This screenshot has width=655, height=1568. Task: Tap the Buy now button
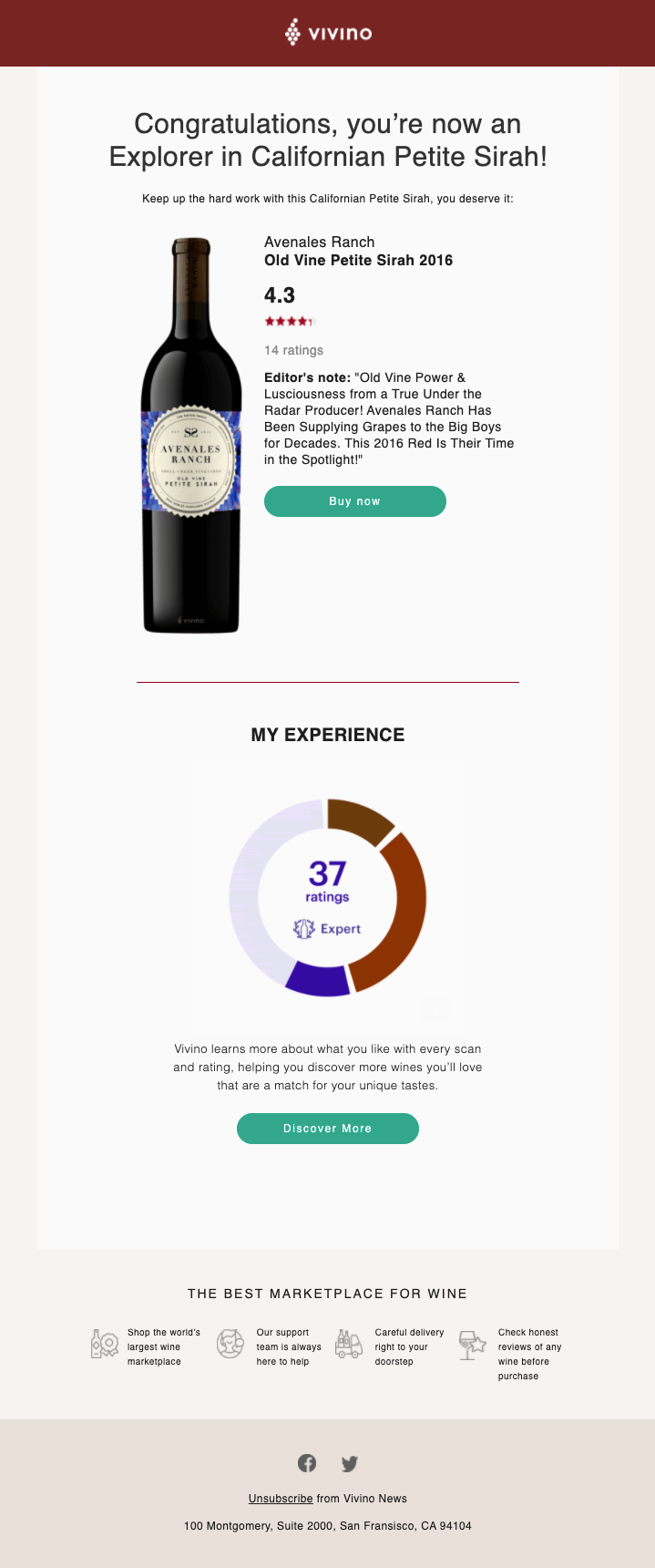[354, 501]
